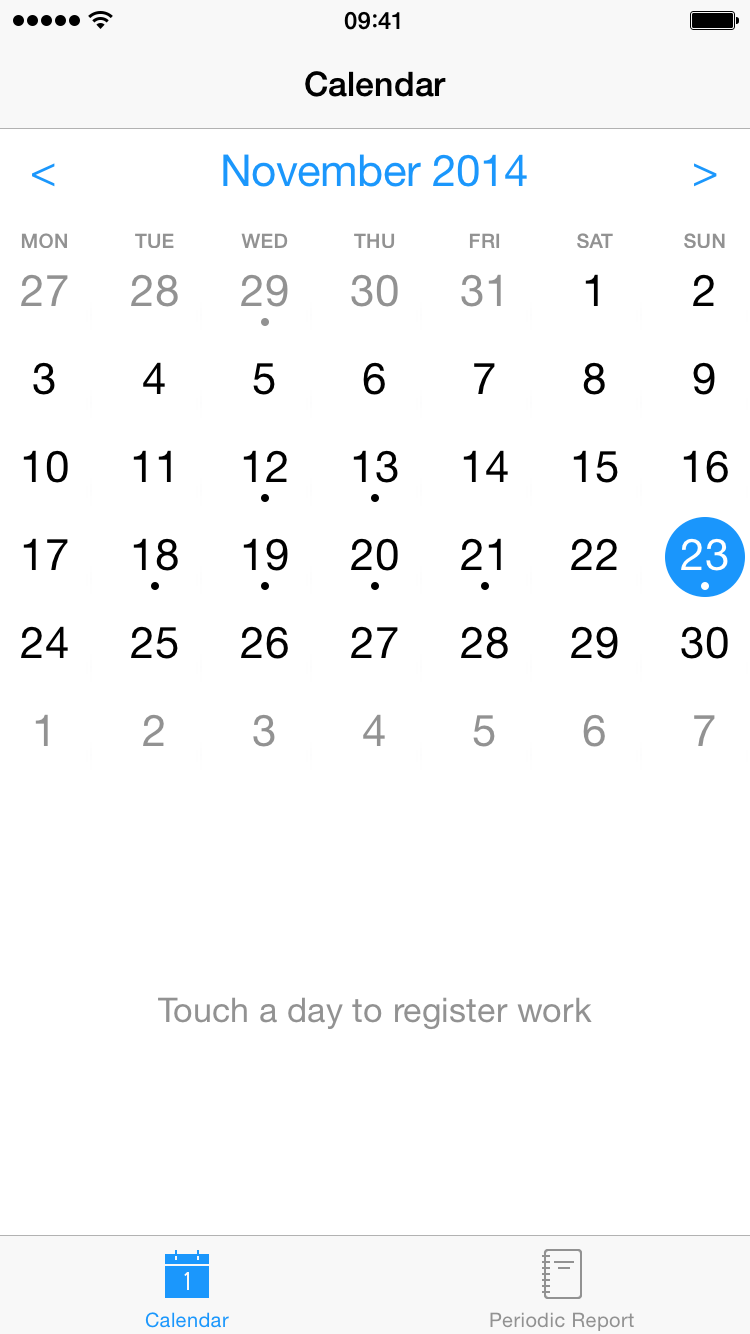Select day 20 in the calendar
Image resolution: width=750 pixels, height=1334 pixels.
click(375, 556)
